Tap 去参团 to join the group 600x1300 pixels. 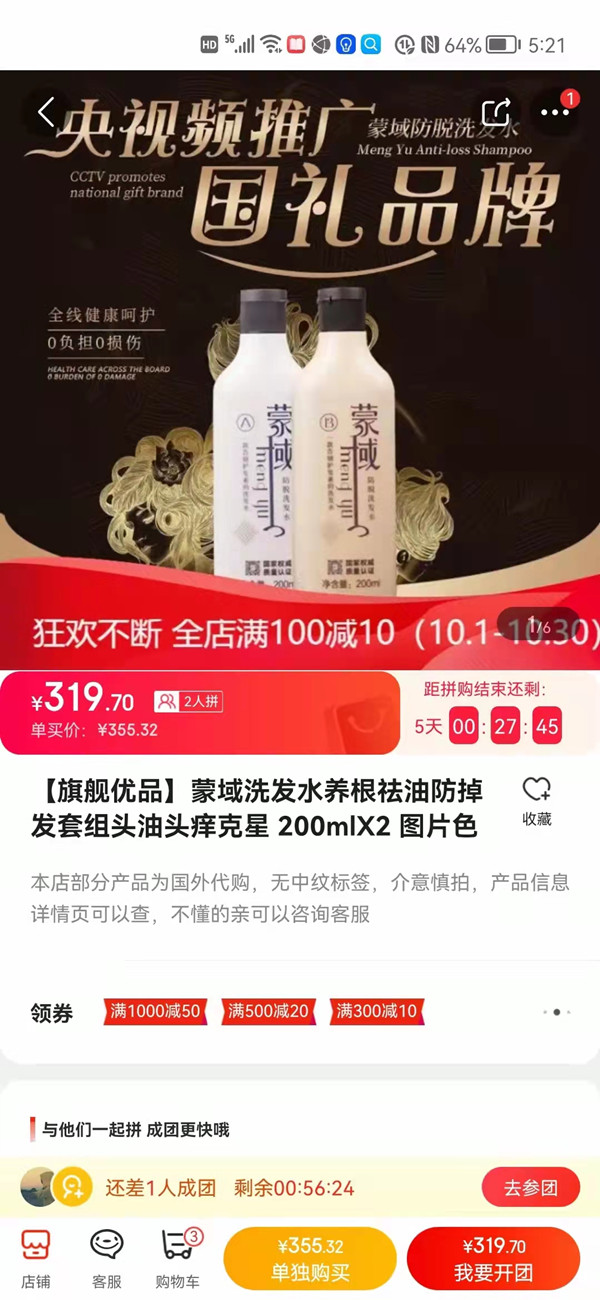(530, 1188)
